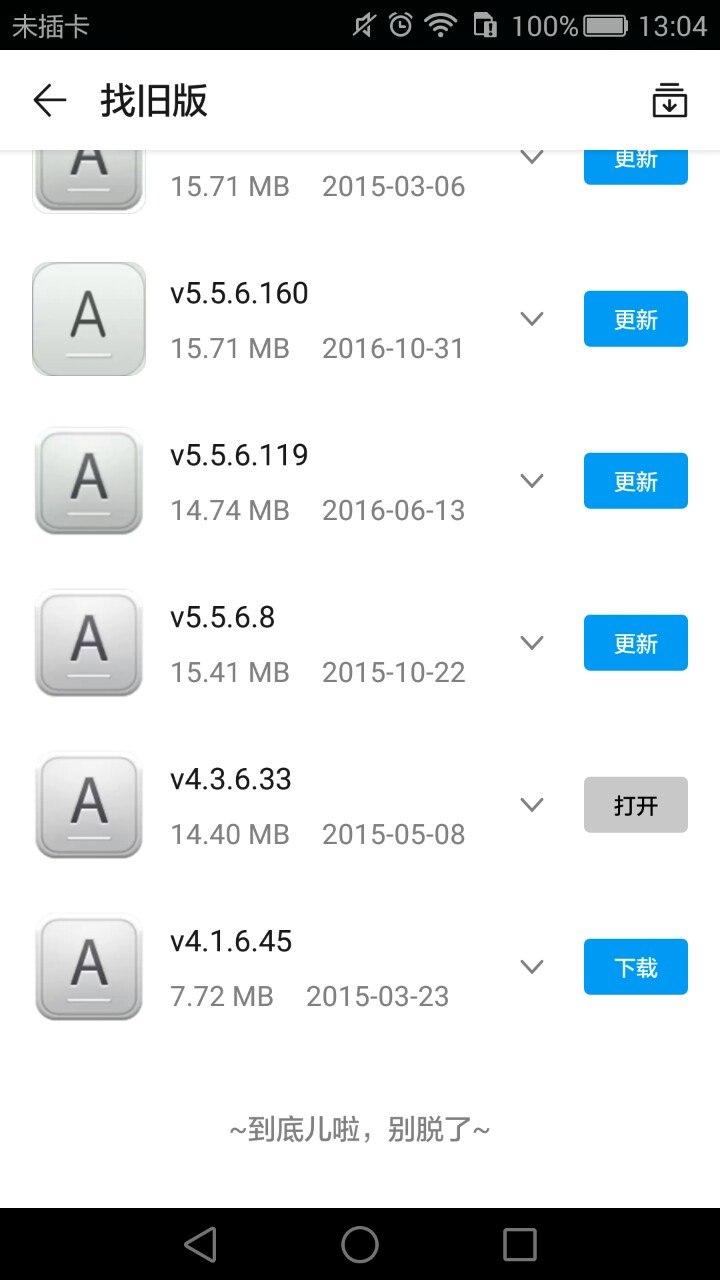Viewport: 720px width, 1280px height.
Task: Expand the chevron beside v4.3.6.33
Action: click(532, 805)
